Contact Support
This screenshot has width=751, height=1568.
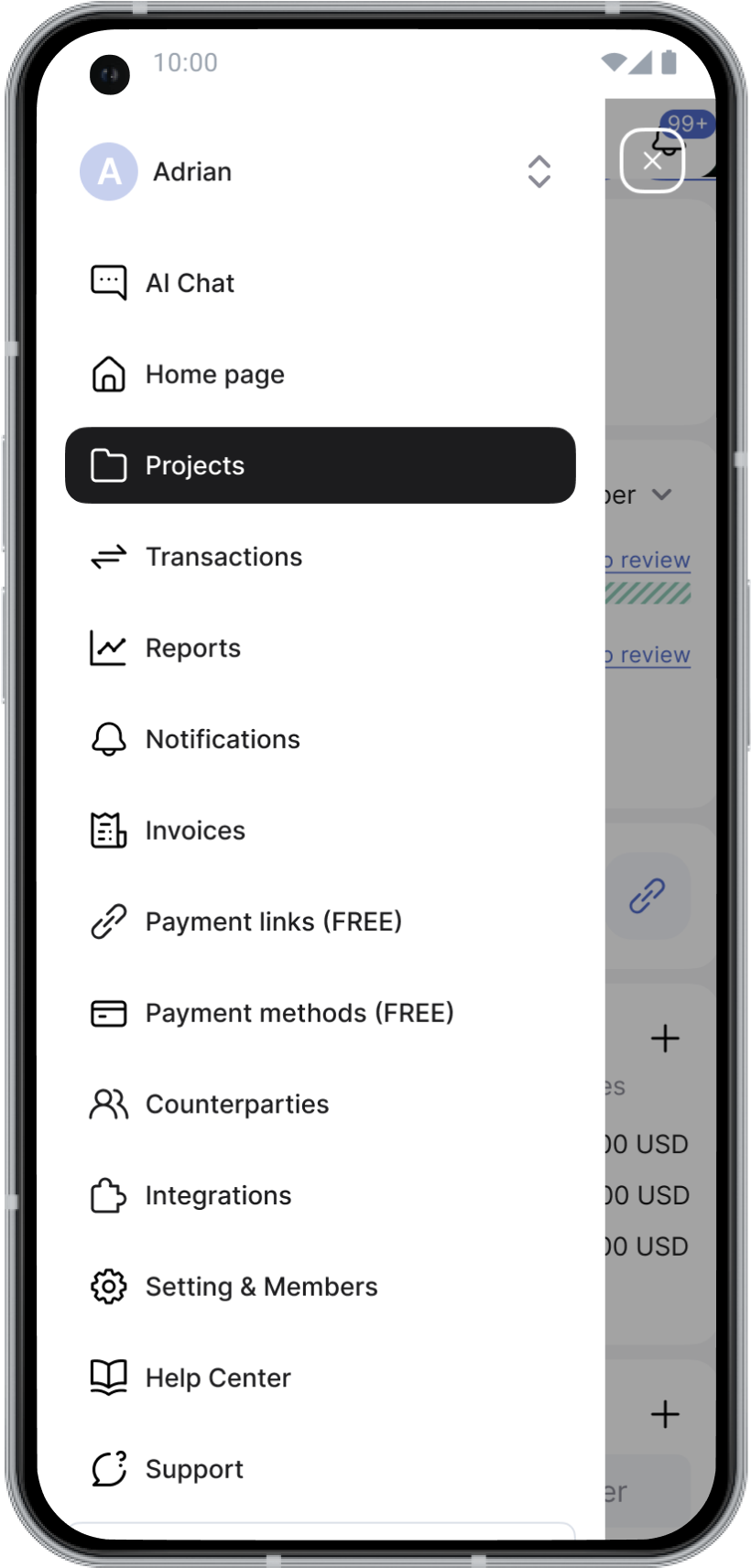(194, 1469)
